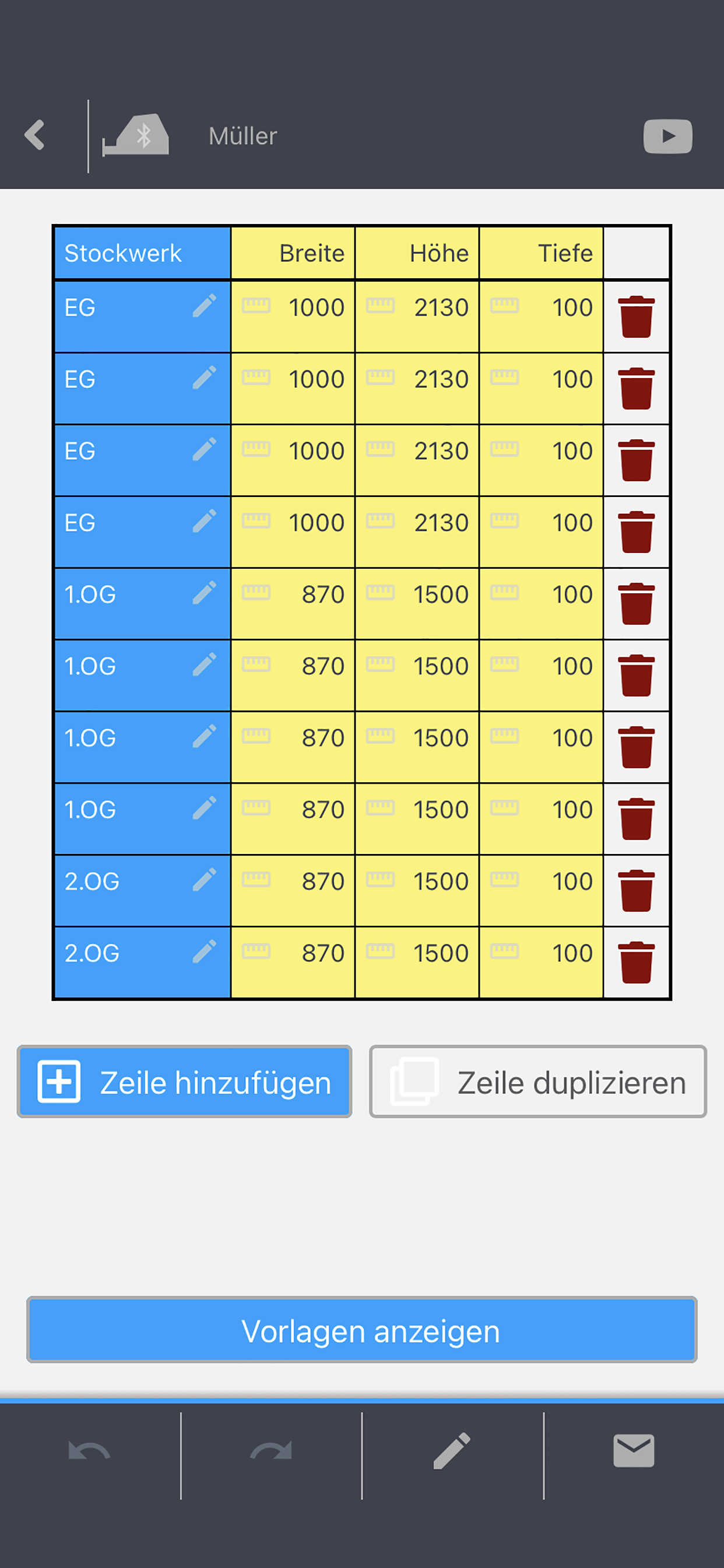Redo the last undone action

tap(271, 1451)
